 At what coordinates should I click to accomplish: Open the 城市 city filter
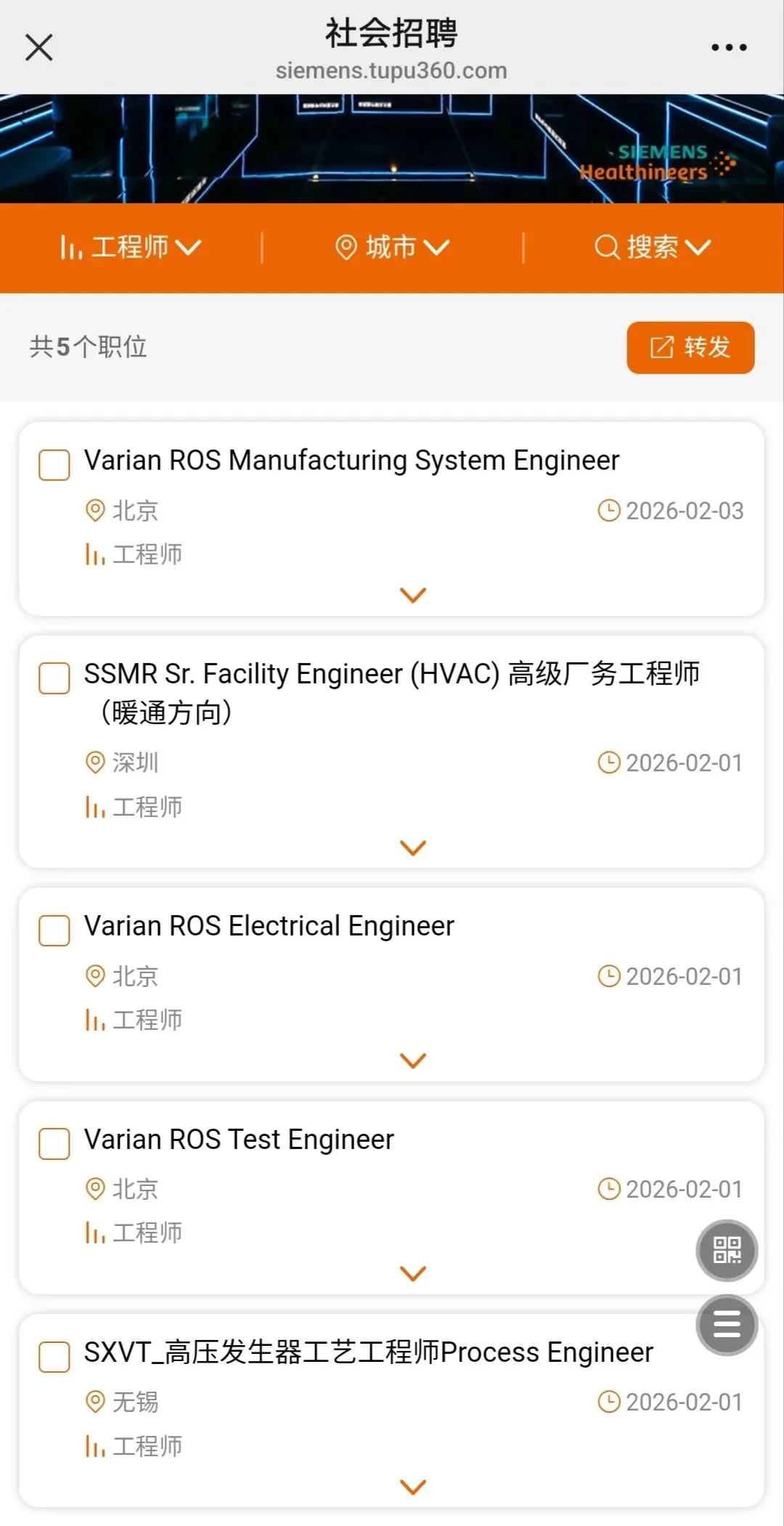(x=392, y=248)
